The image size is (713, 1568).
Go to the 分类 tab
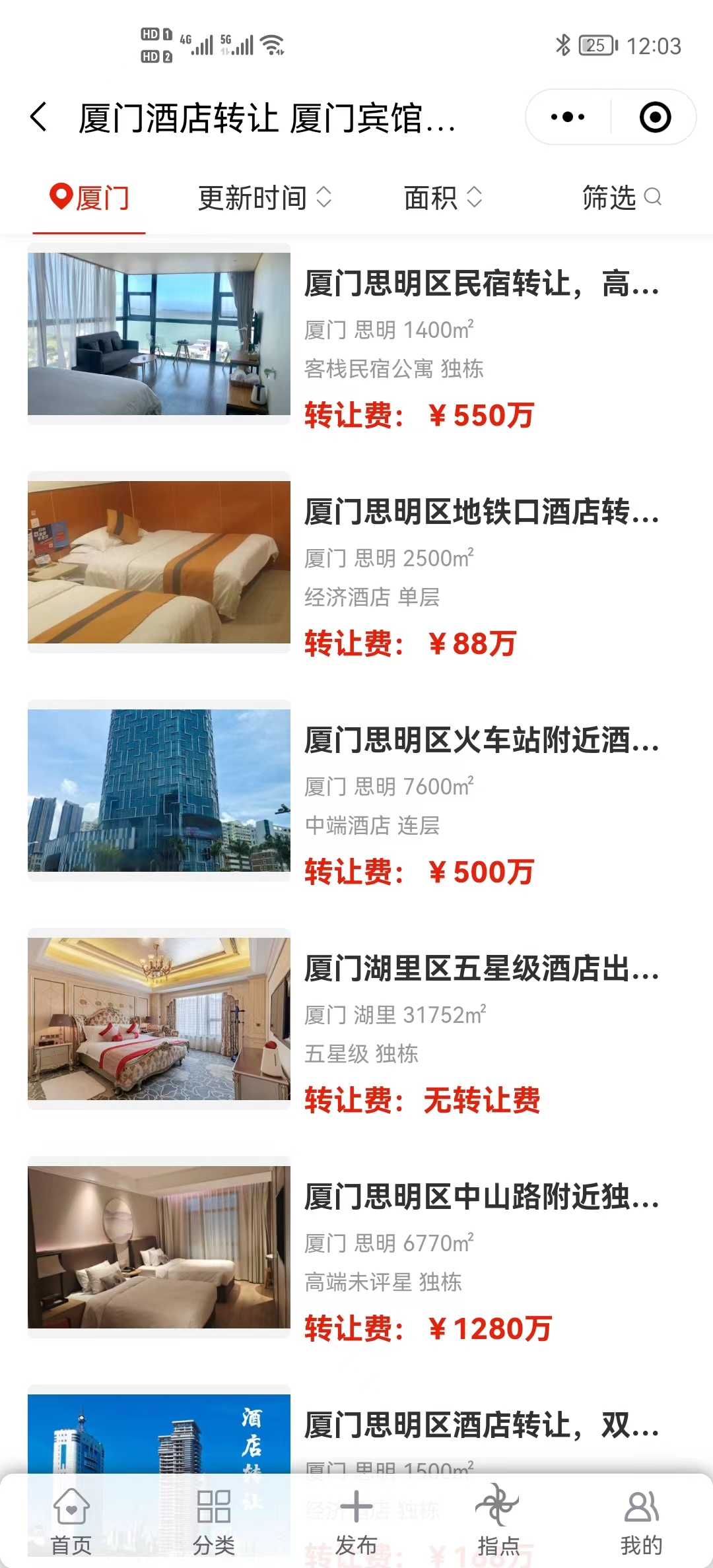(214, 1518)
